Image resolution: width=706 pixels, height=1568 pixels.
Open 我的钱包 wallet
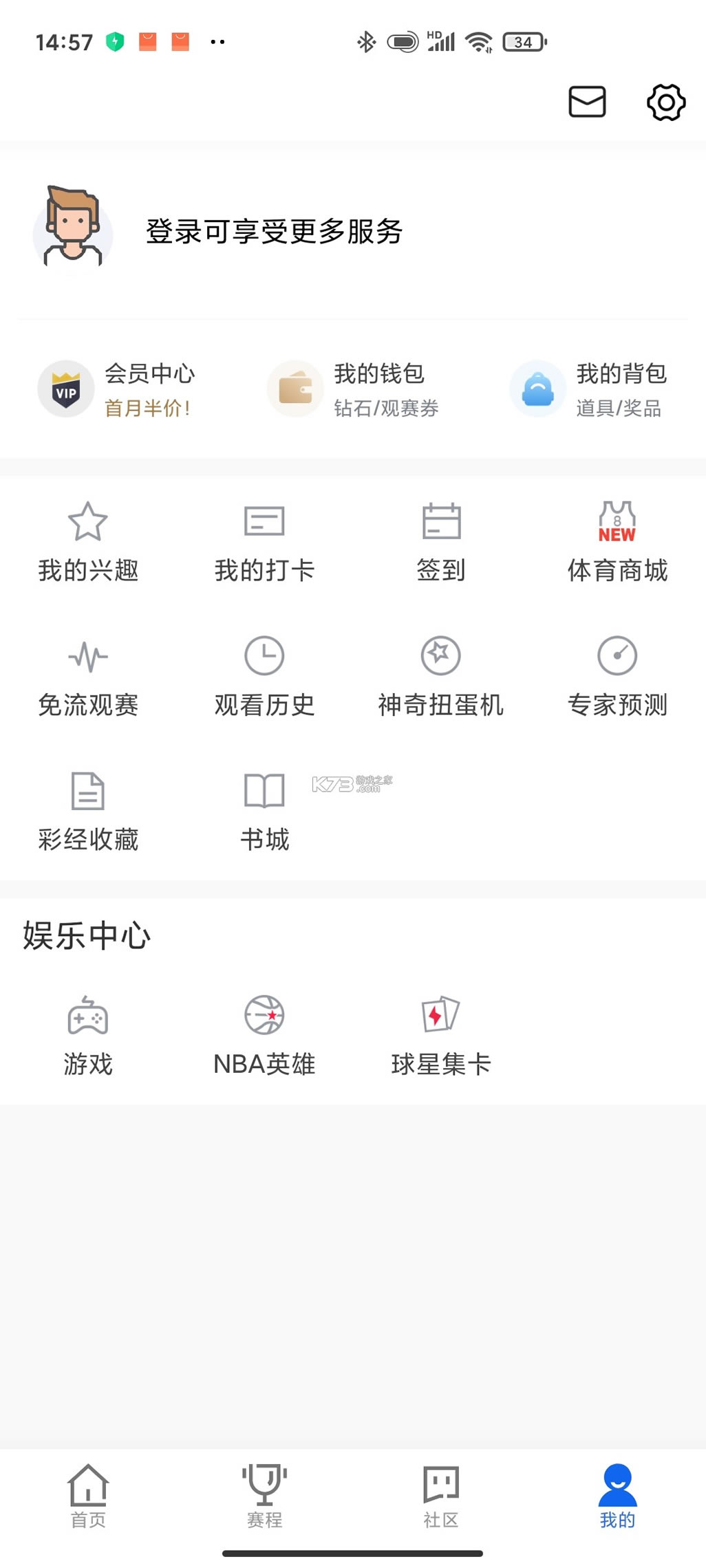pyautogui.click(x=353, y=389)
